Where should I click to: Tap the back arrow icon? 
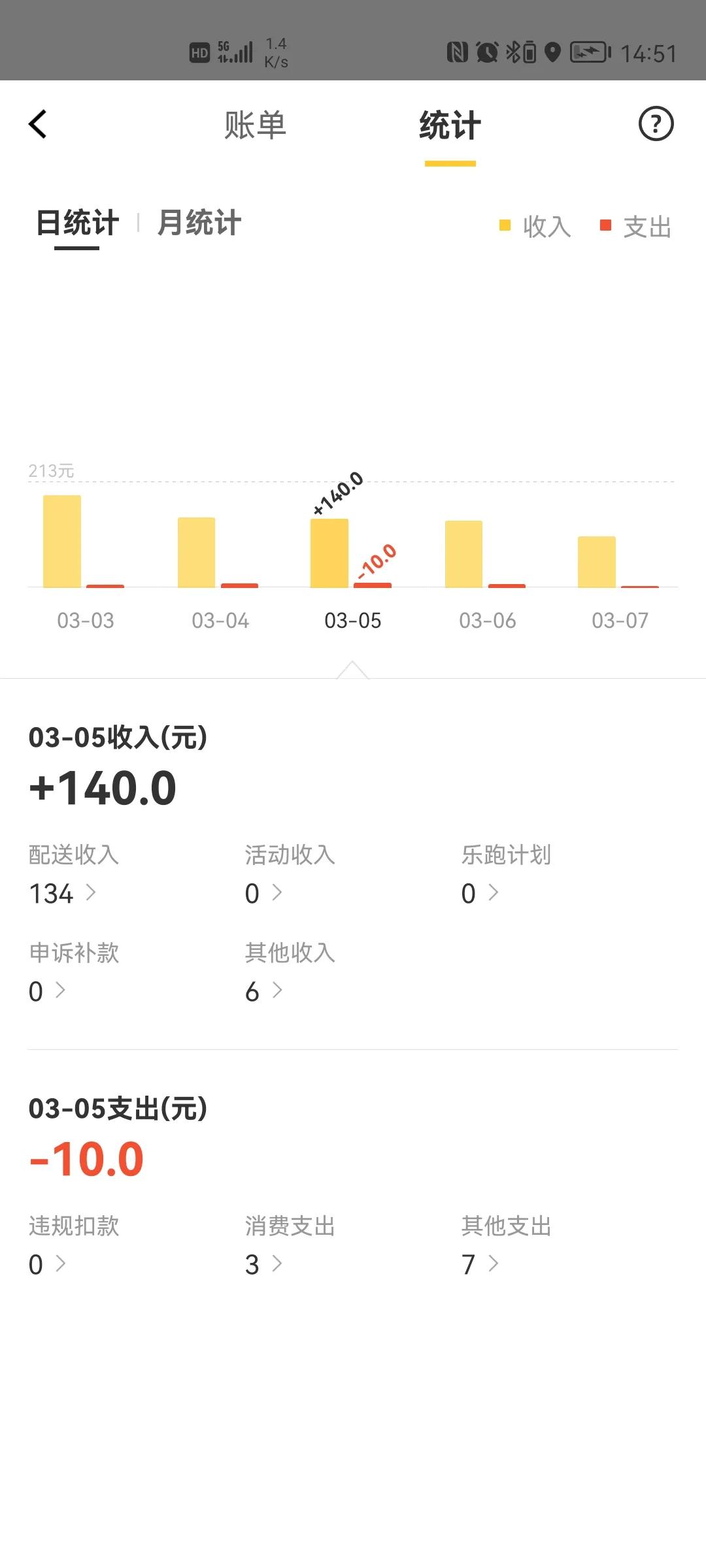tap(37, 124)
